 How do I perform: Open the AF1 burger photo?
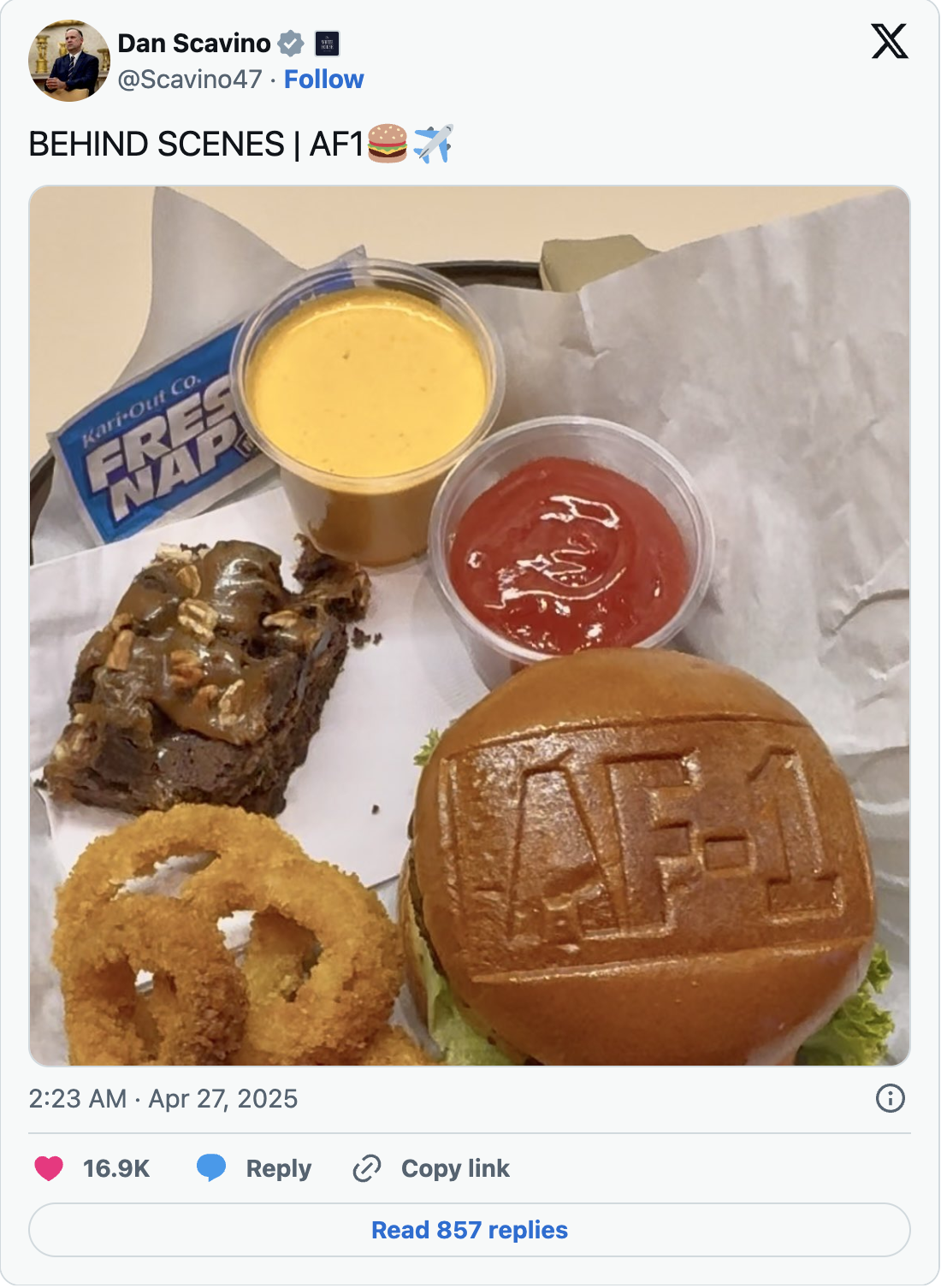pos(470,625)
